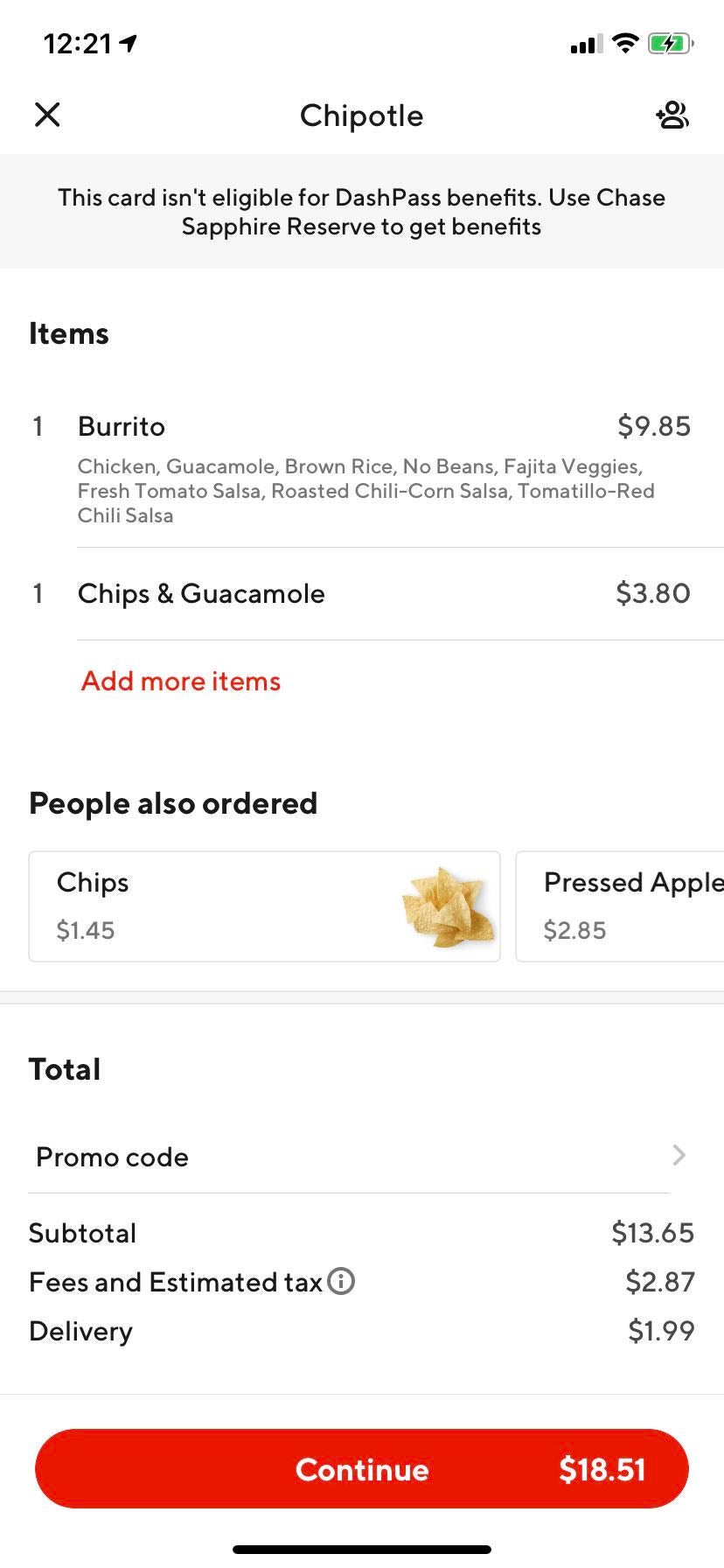Select the Pressed Apple suggestion card
This screenshot has width=724, height=1568.
coord(621,906)
